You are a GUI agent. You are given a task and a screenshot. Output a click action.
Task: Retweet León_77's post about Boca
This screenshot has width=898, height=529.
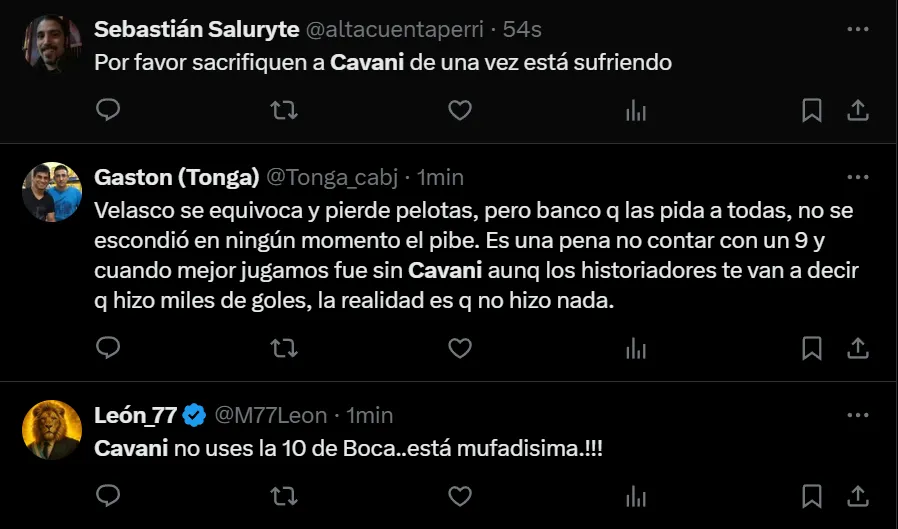pos(284,495)
